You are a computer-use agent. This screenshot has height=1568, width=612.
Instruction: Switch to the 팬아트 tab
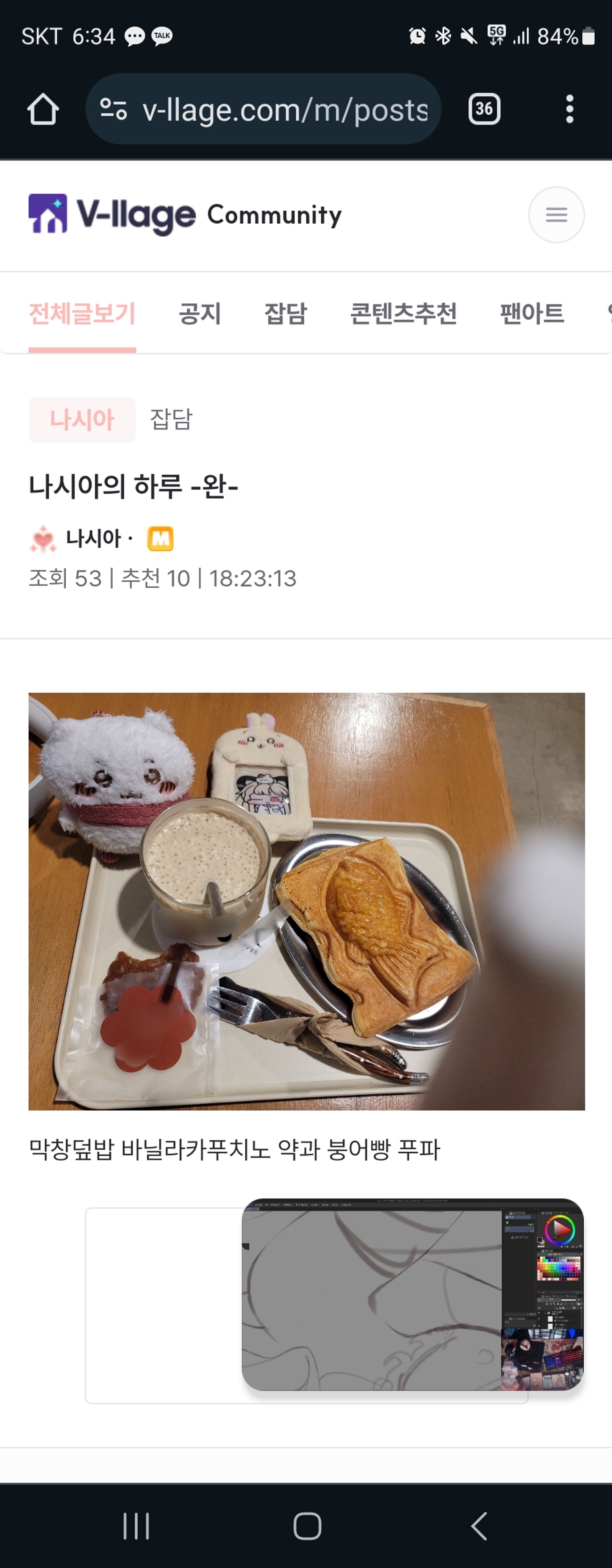532,314
